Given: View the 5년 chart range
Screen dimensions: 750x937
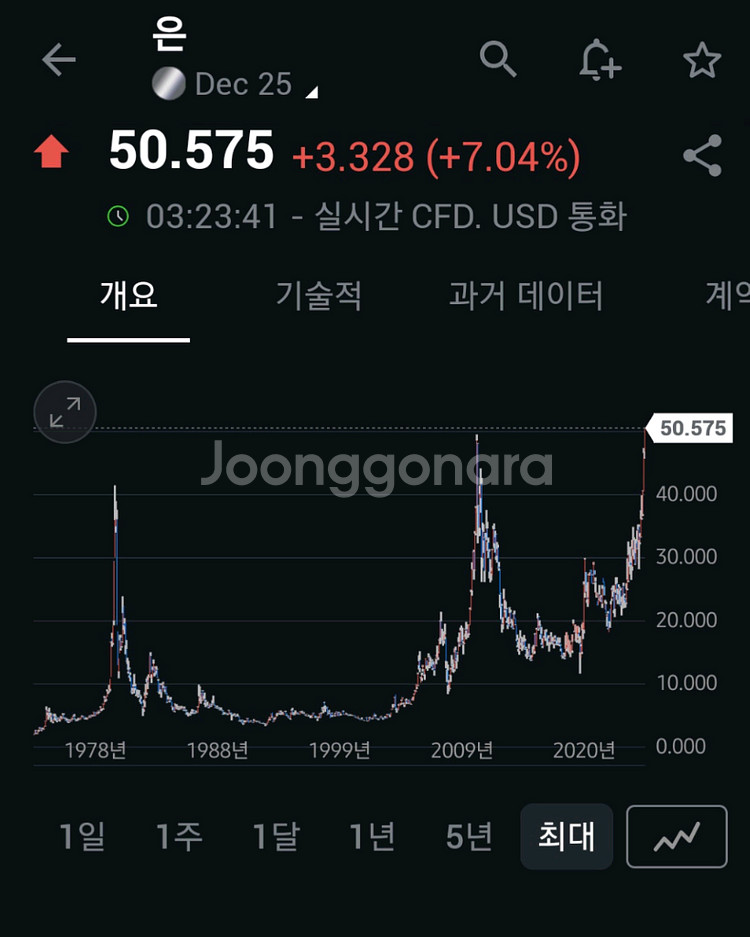Looking at the screenshot, I should click(469, 836).
